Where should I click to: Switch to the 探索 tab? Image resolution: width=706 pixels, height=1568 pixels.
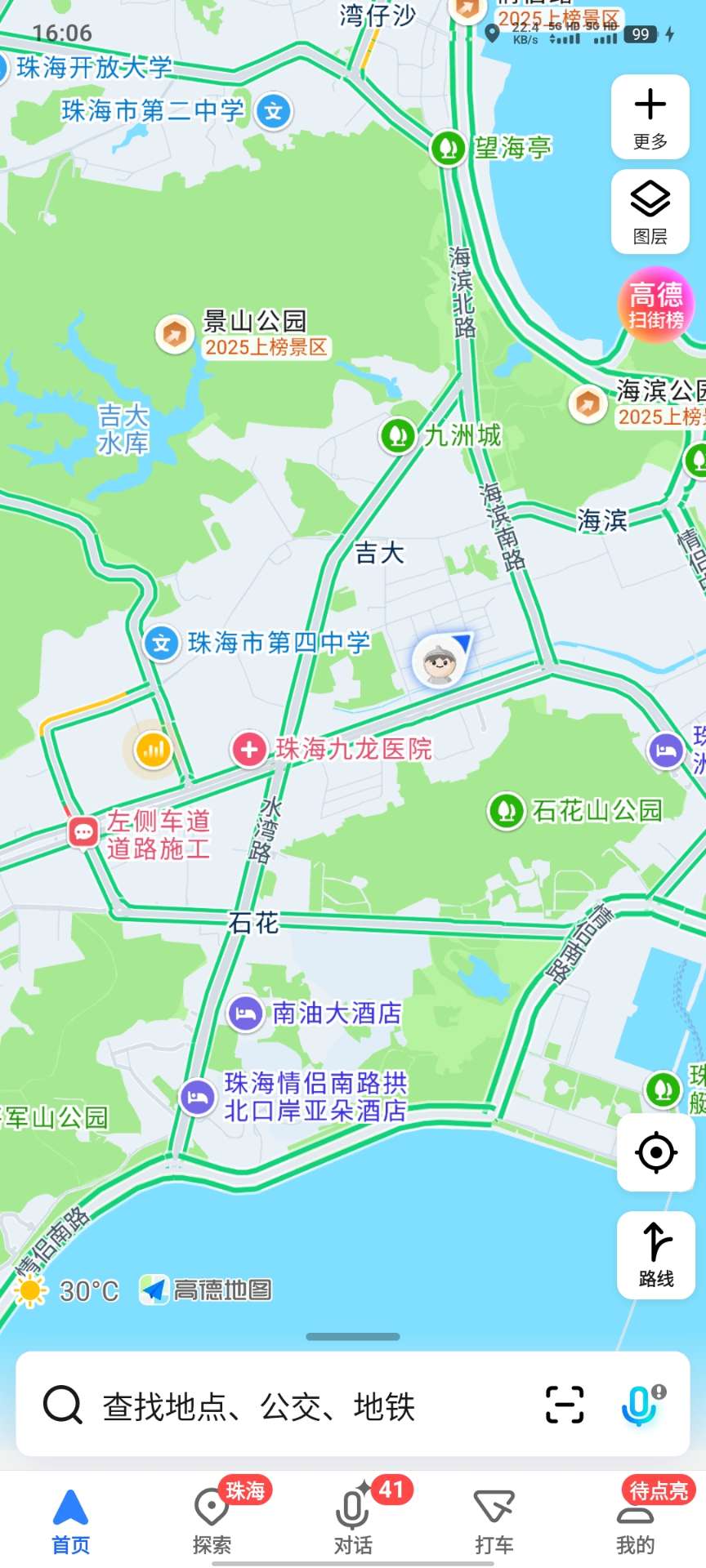pyautogui.click(x=212, y=1520)
